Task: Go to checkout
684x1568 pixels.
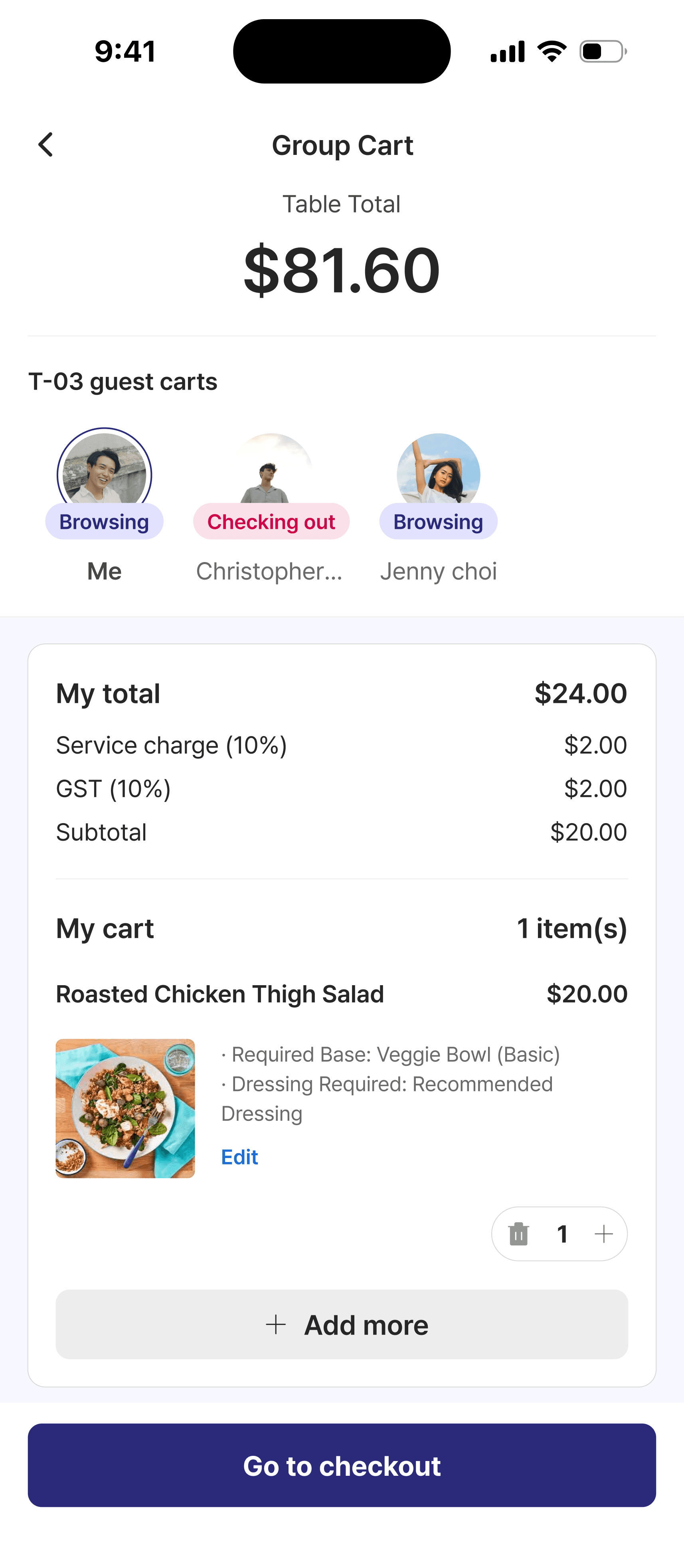Action: pyautogui.click(x=341, y=1465)
